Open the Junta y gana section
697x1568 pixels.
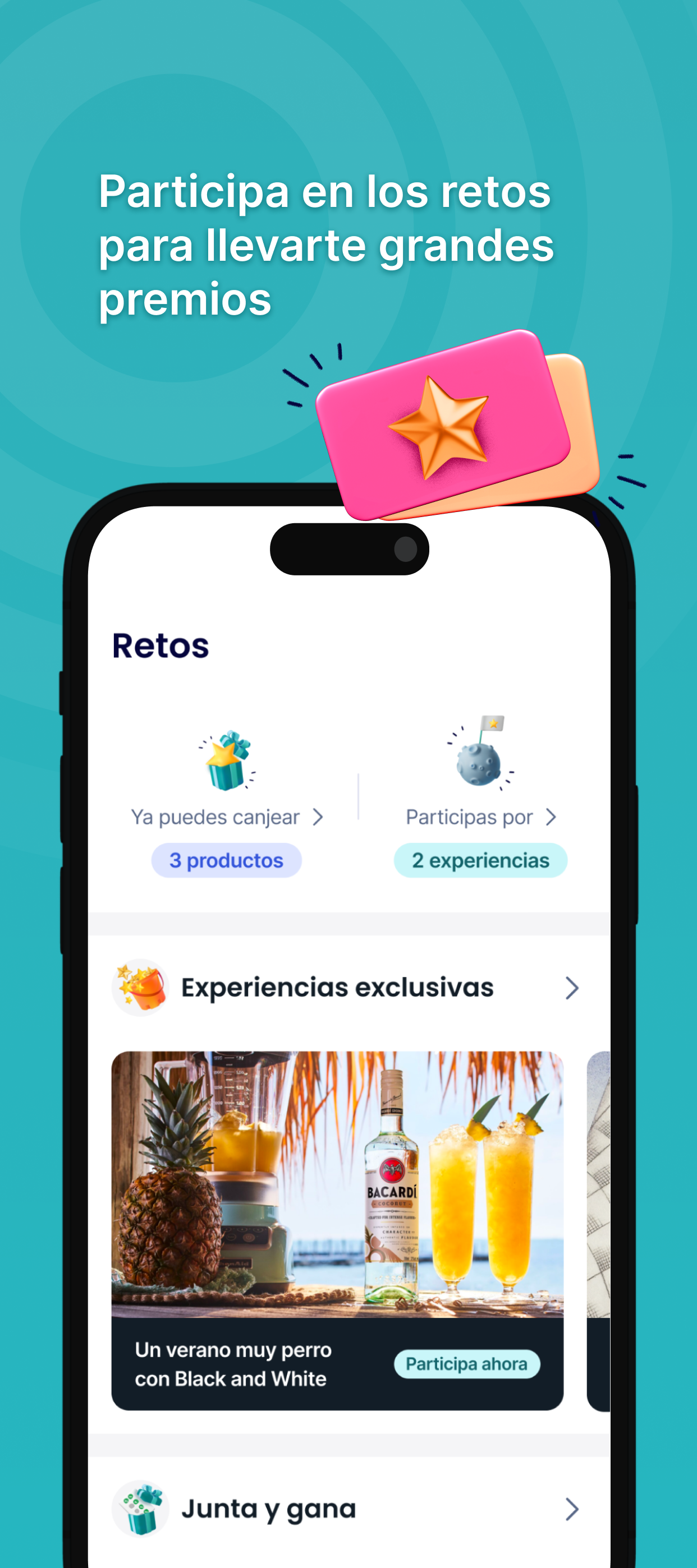[269, 1509]
